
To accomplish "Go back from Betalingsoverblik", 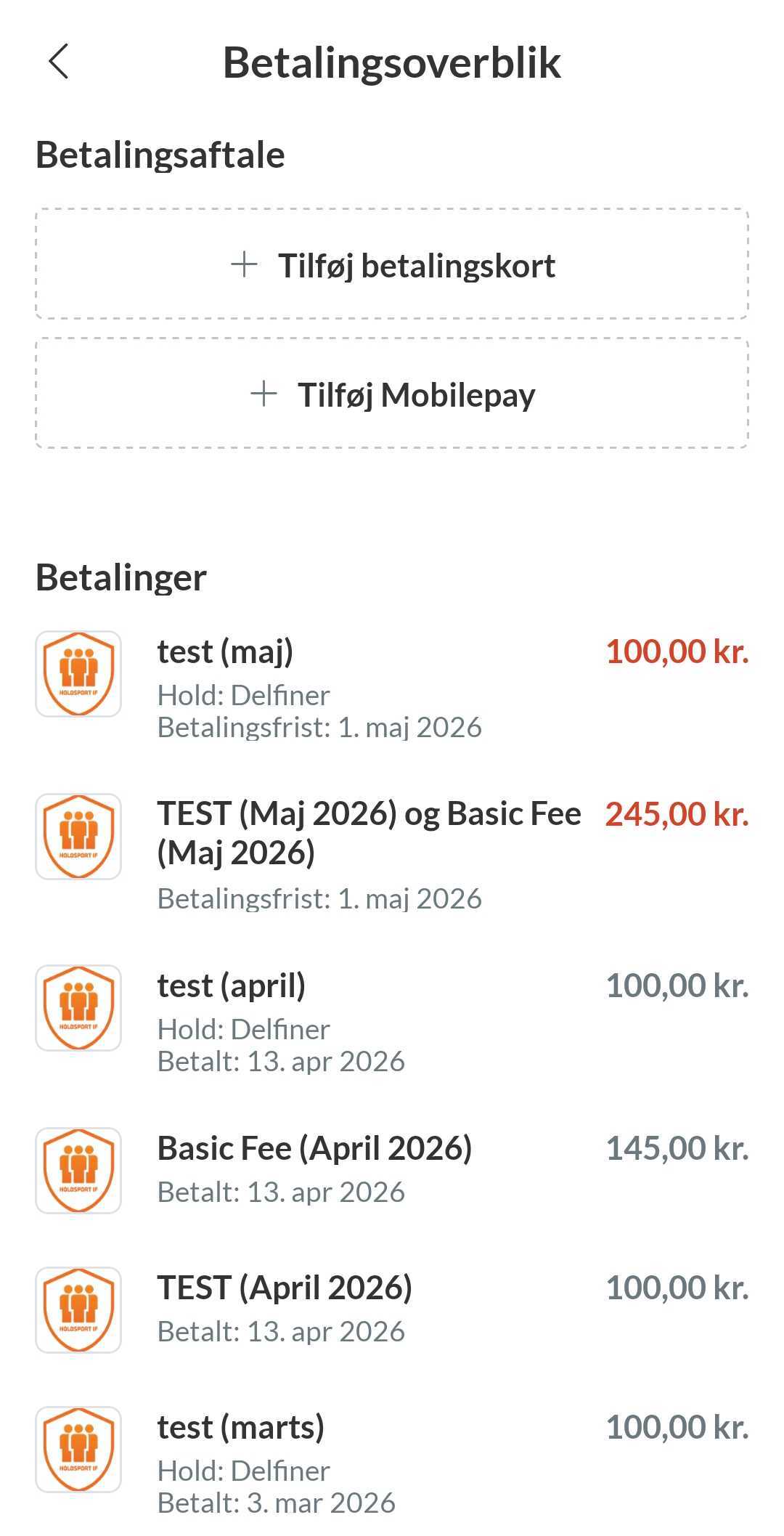I will click(59, 62).
